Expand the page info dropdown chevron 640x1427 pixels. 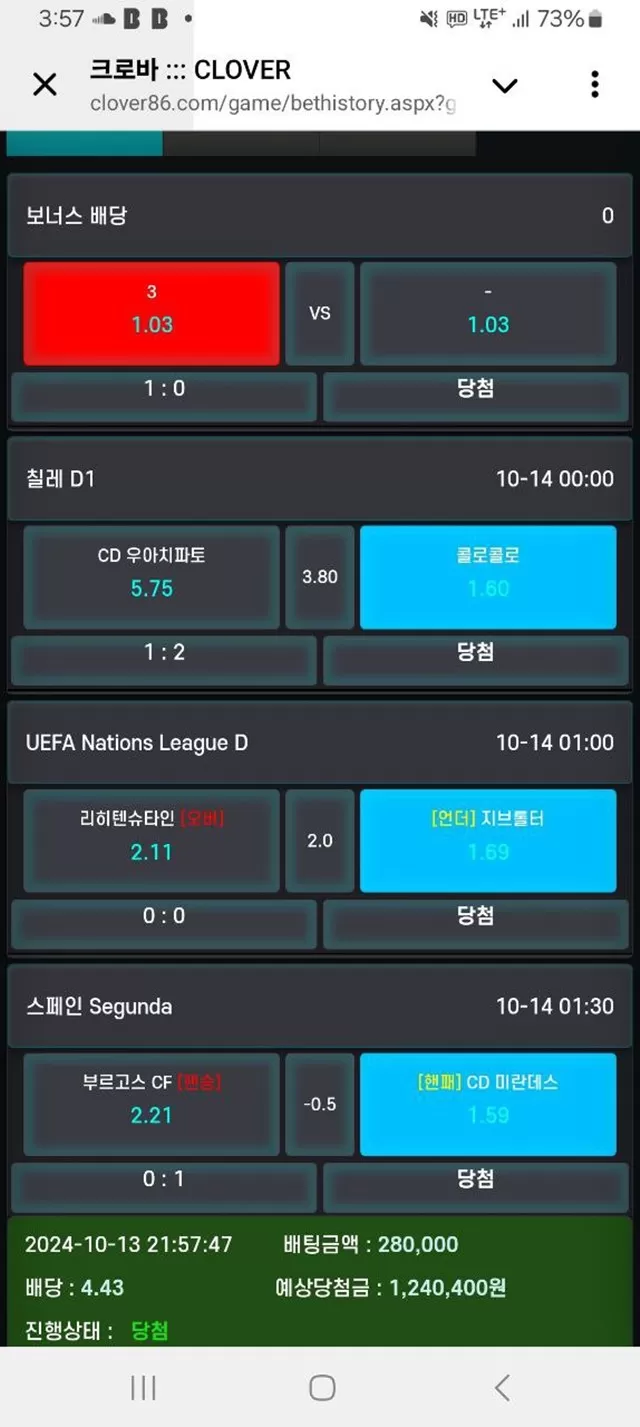click(505, 86)
